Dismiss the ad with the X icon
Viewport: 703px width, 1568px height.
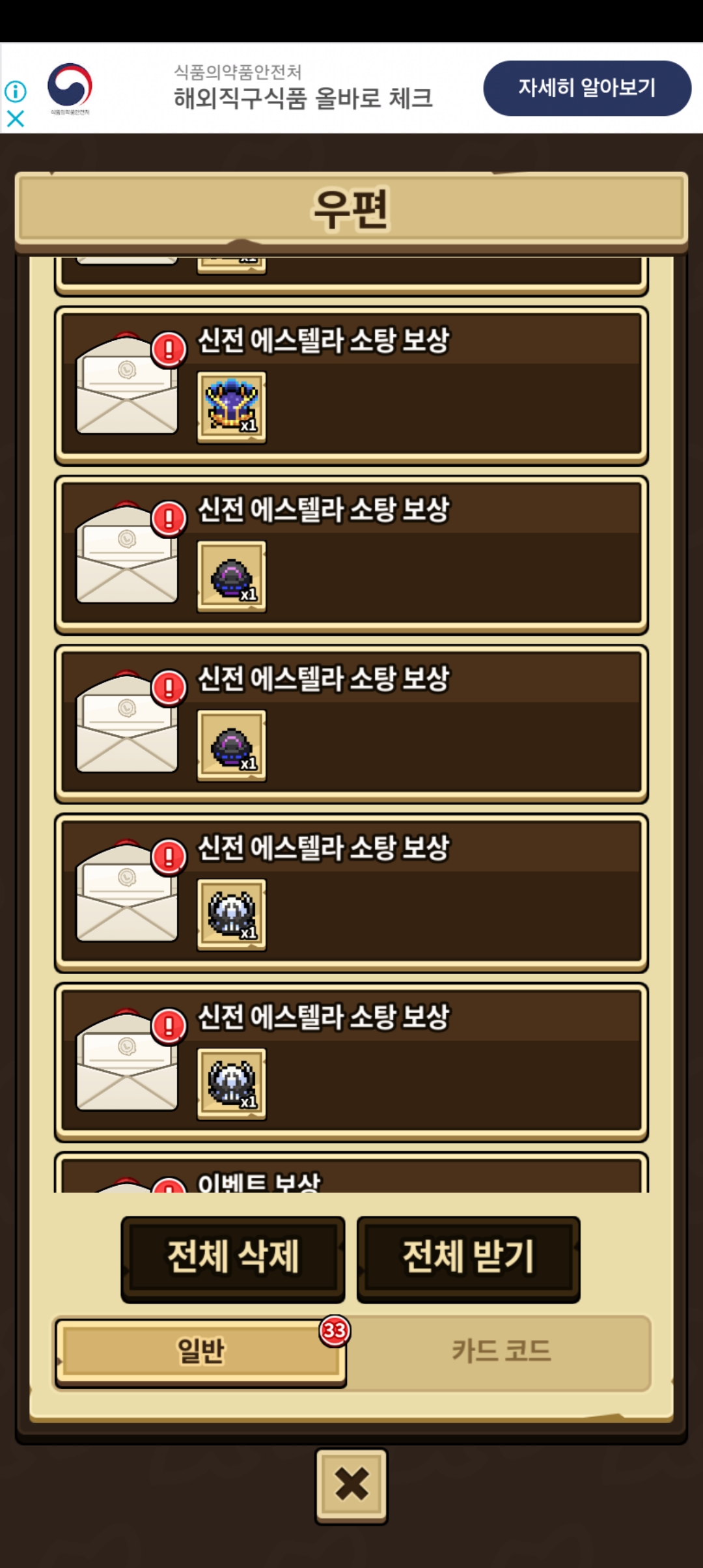coord(16,119)
